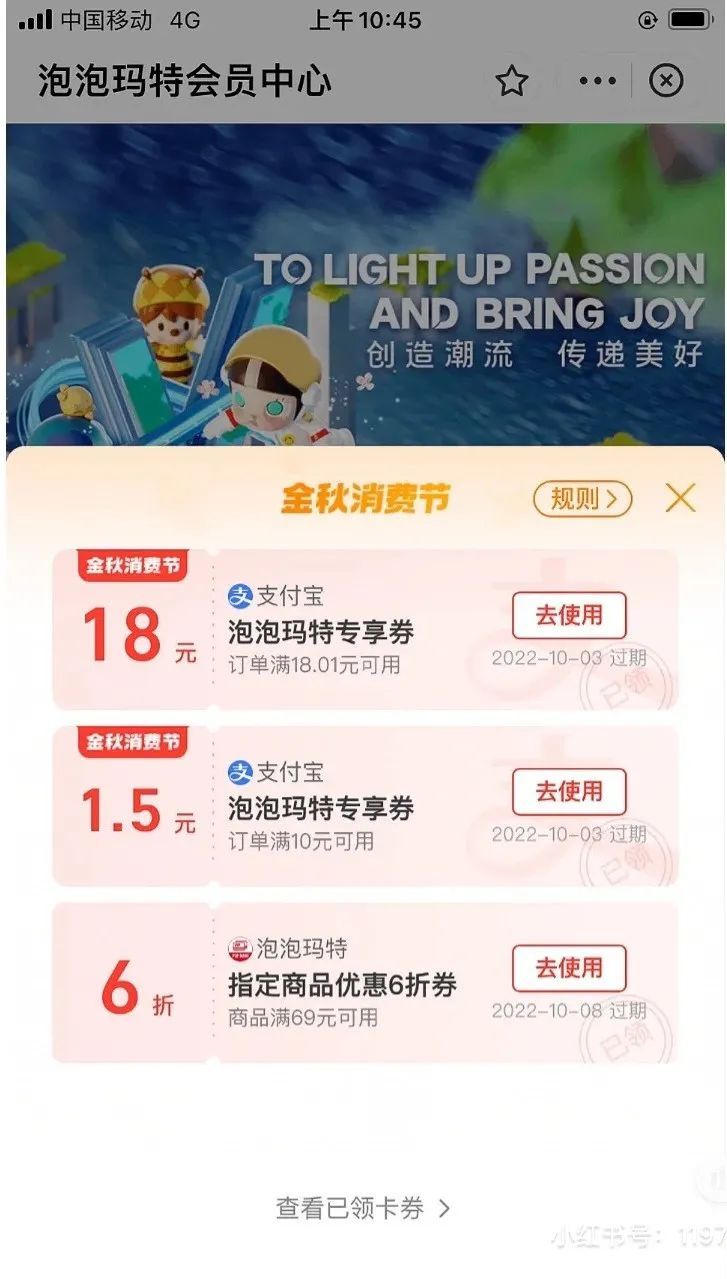Tap 去使用 on the 18元 coupon

[x=569, y=615]
